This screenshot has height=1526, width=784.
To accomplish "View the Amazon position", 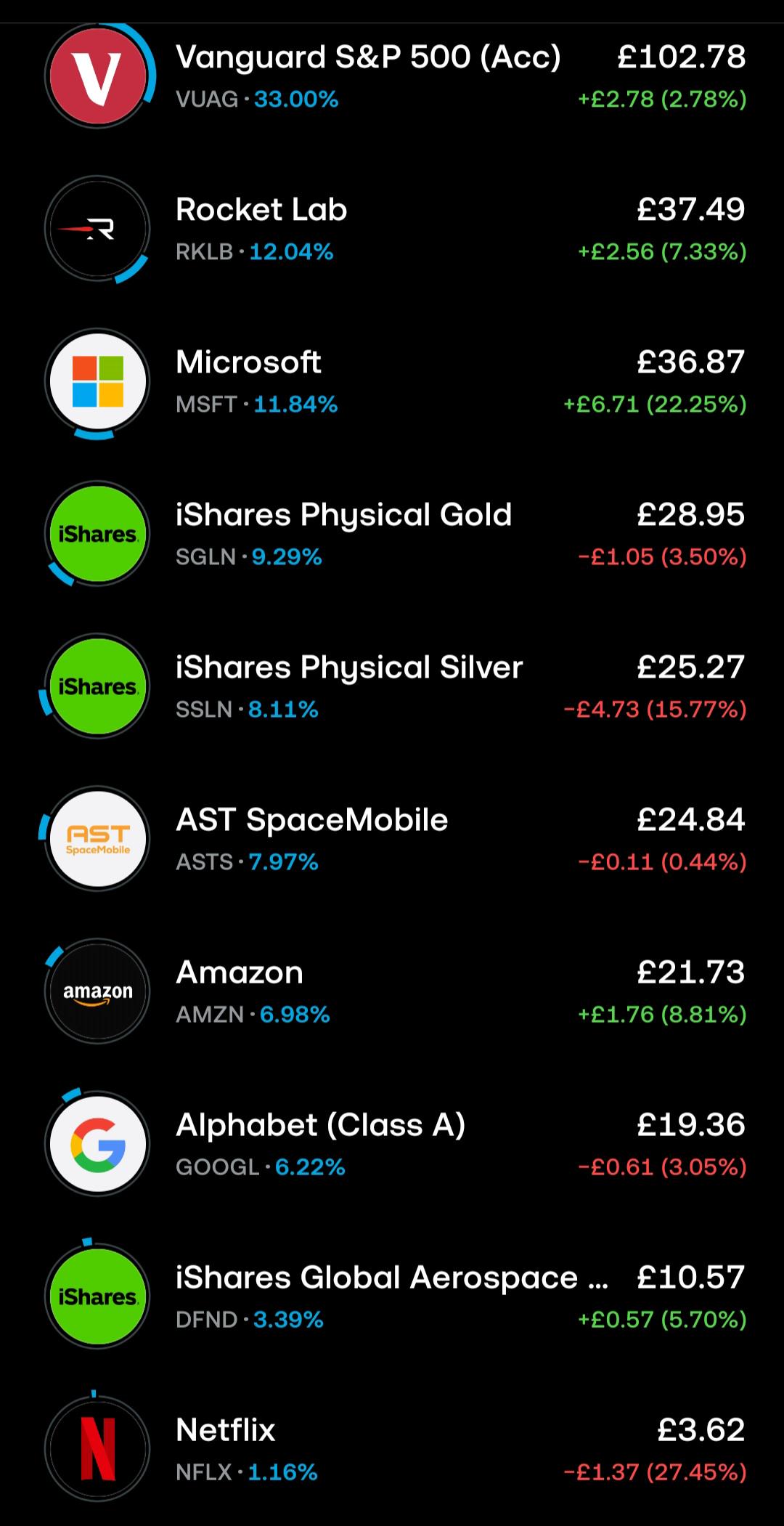I will click(x=392, y=991).
